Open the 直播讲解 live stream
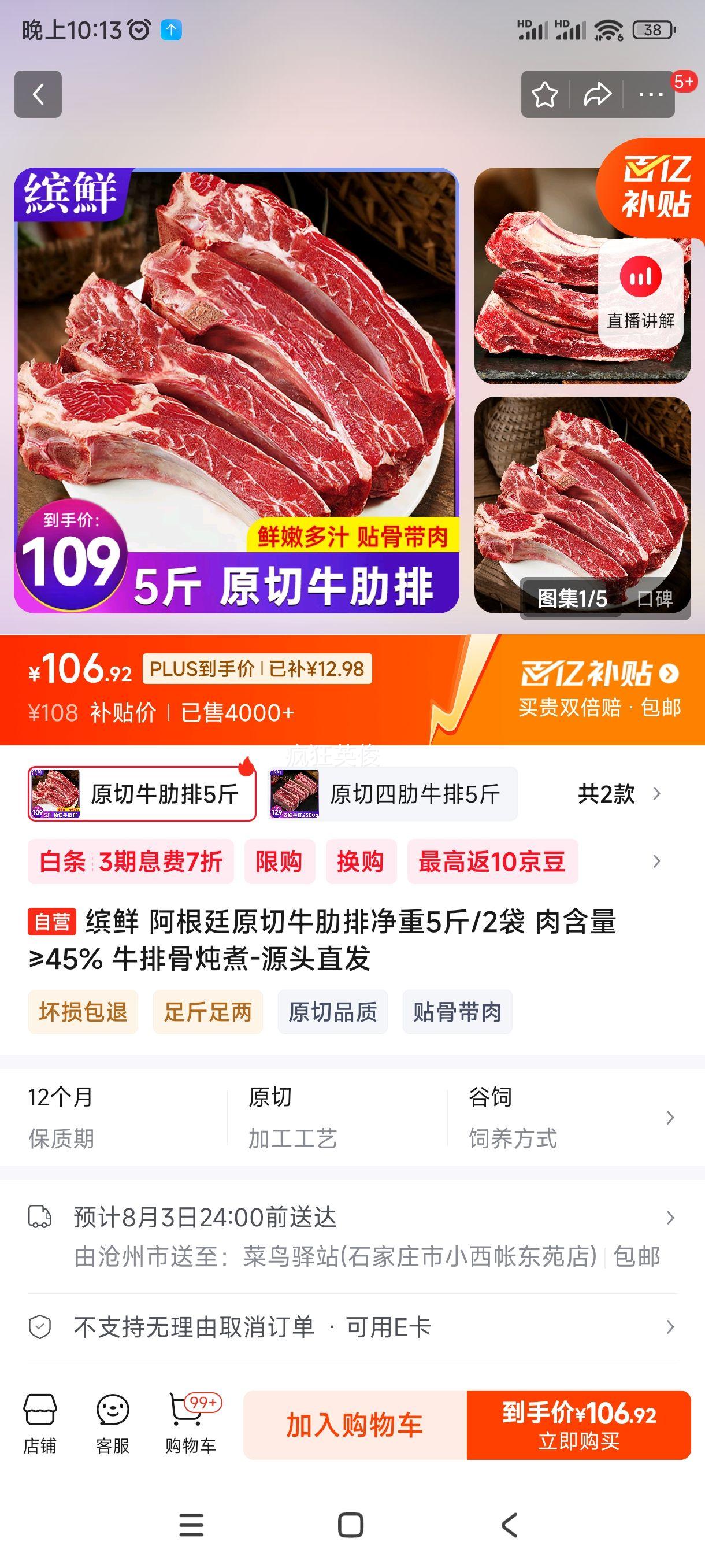 click(x=640, y=293)
